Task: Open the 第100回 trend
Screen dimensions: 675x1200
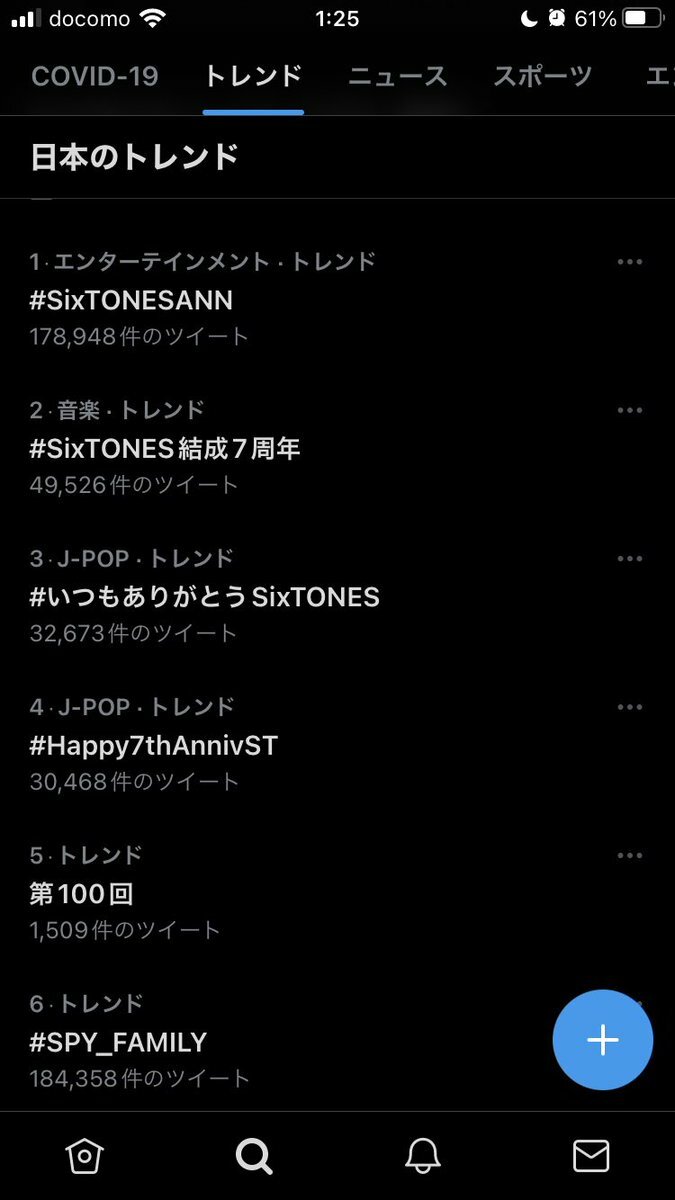Action: click(337, 892)
